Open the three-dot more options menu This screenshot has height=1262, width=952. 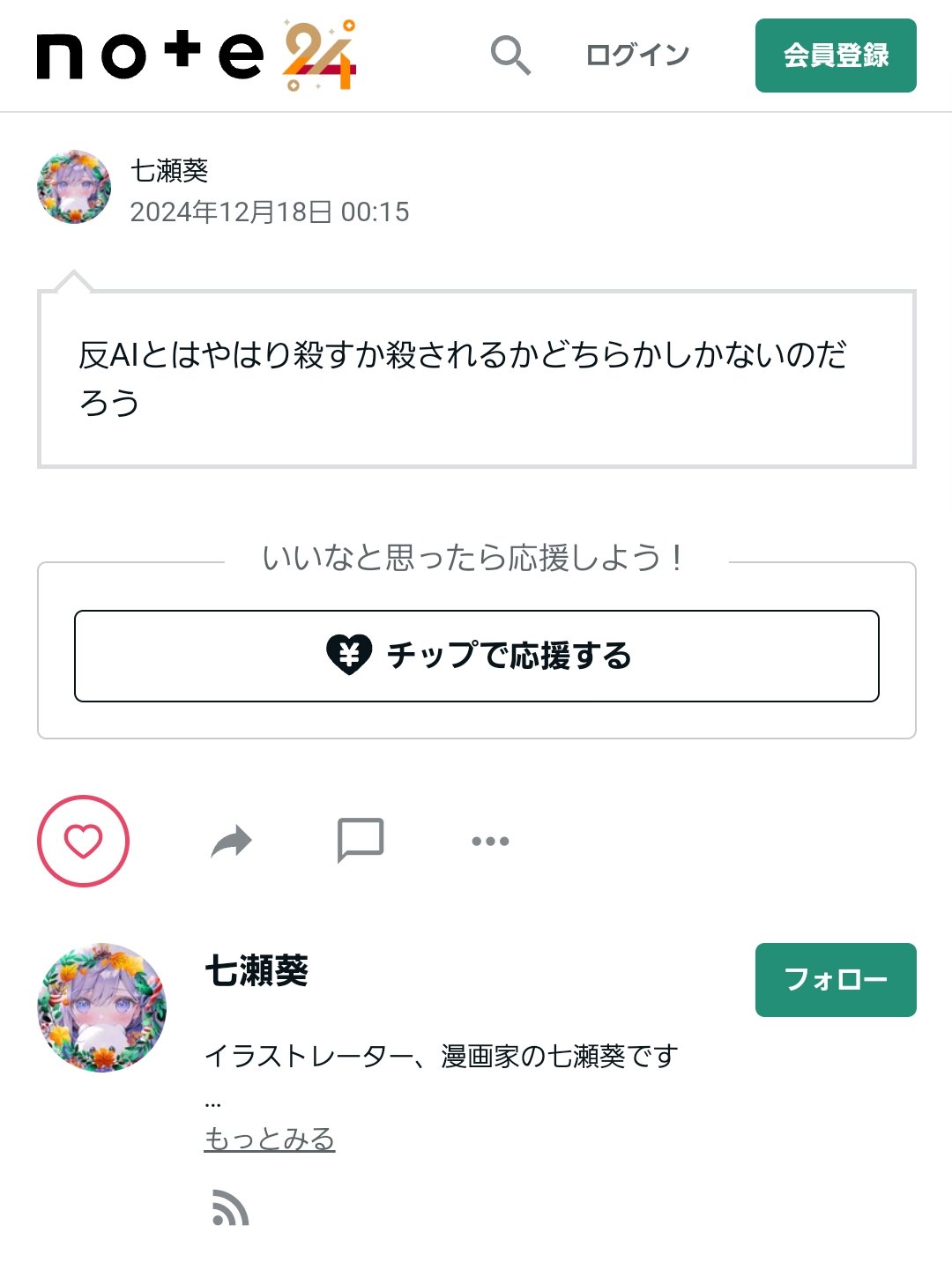coord(490,841)
